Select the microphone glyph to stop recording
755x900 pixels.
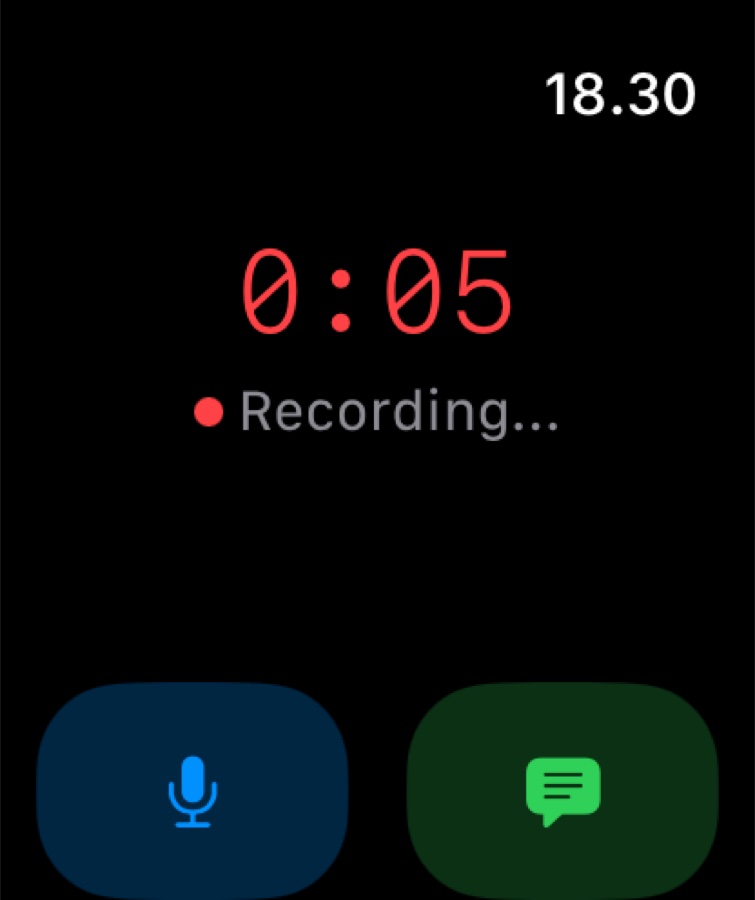pos(193,791)
